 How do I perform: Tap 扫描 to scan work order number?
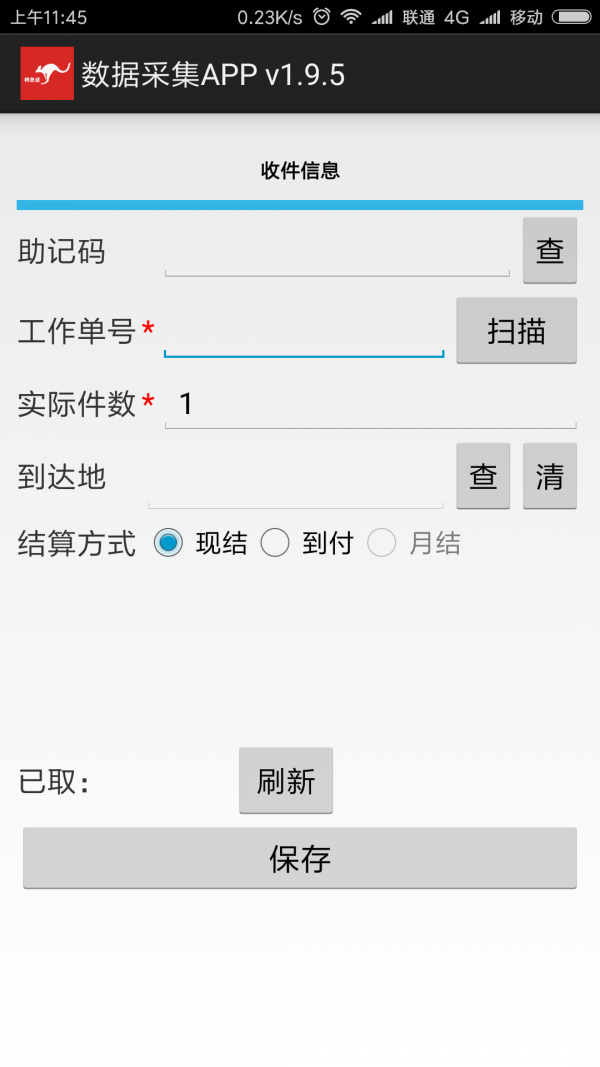(x=516, y=331)
